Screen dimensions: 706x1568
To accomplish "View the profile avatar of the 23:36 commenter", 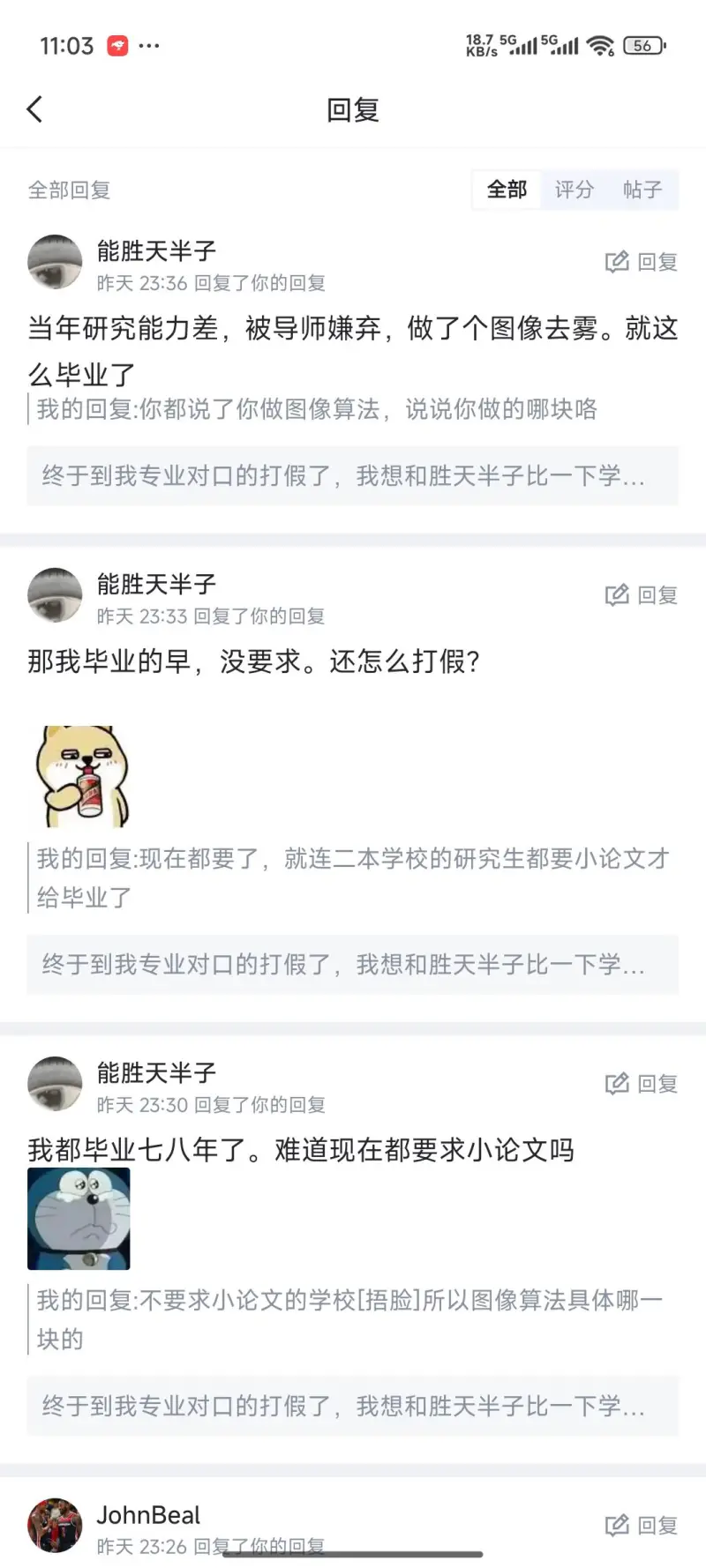I will (55, 262).
